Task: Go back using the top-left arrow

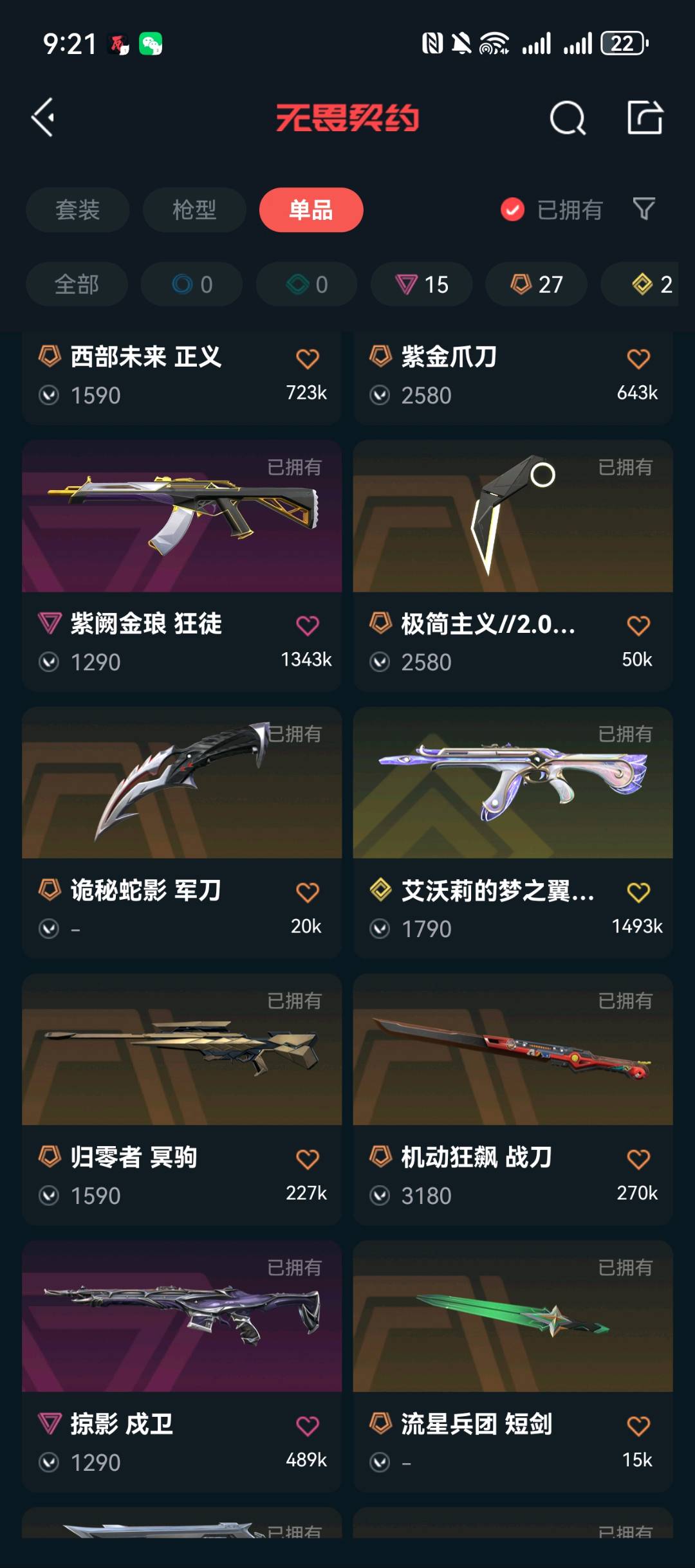Action: [x=43, y=118]
